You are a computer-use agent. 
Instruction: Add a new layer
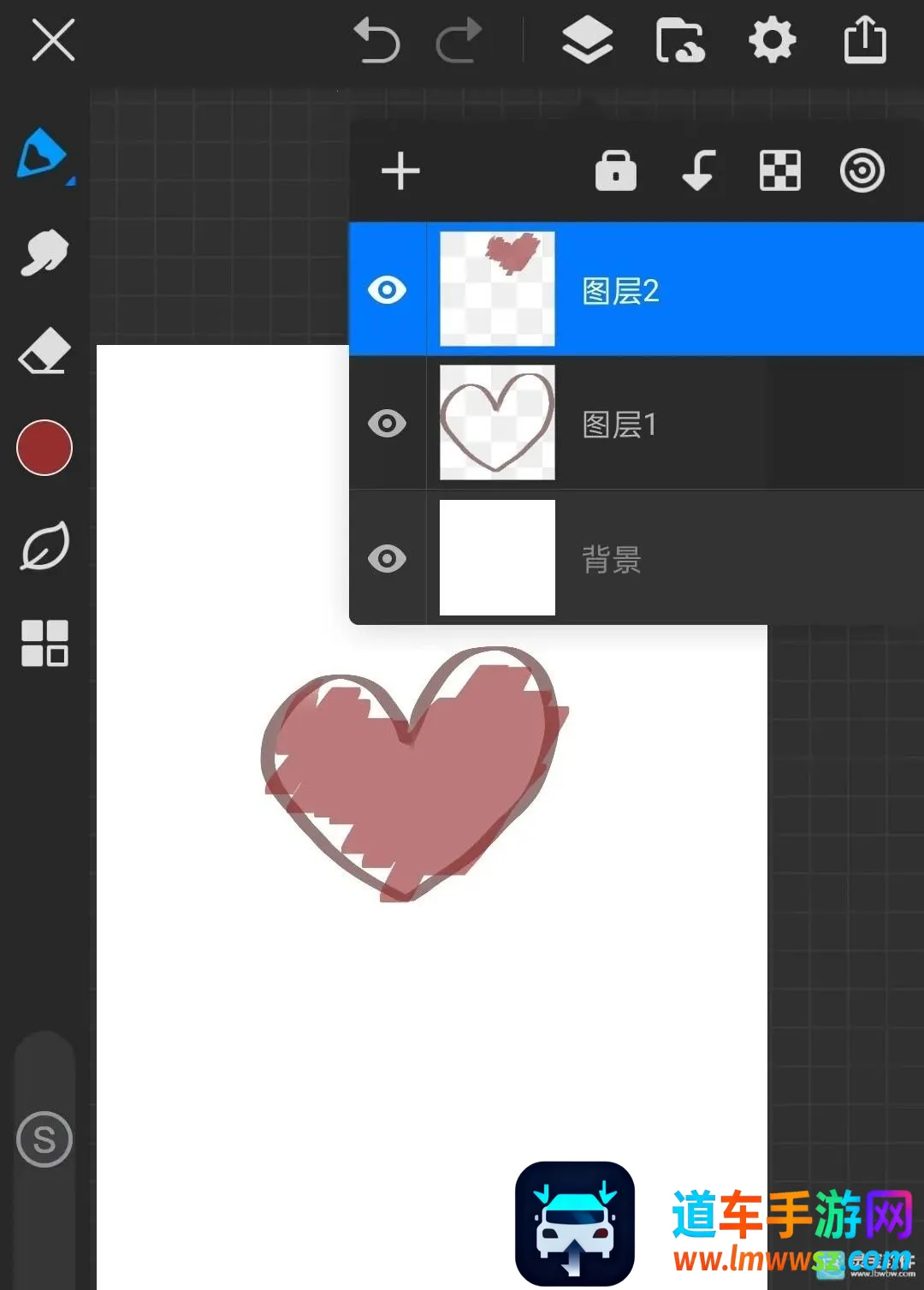(x=400, y=171)
